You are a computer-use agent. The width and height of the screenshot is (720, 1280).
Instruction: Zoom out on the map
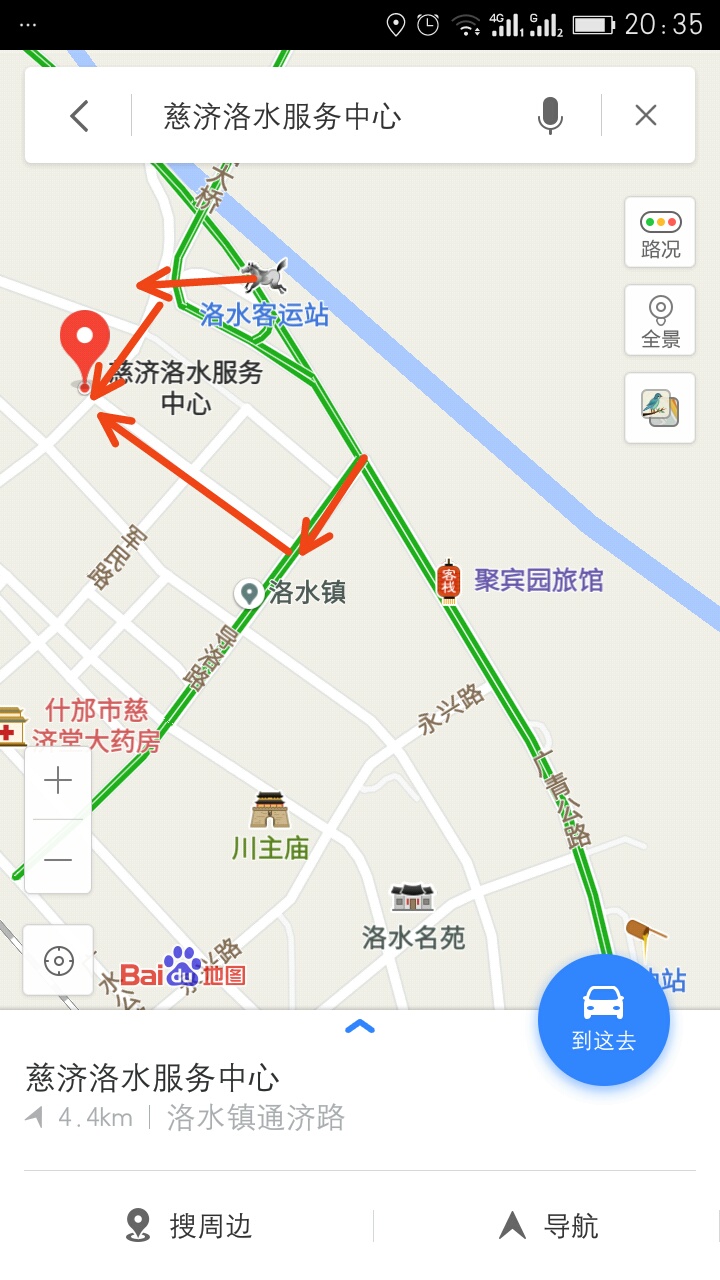58,858
